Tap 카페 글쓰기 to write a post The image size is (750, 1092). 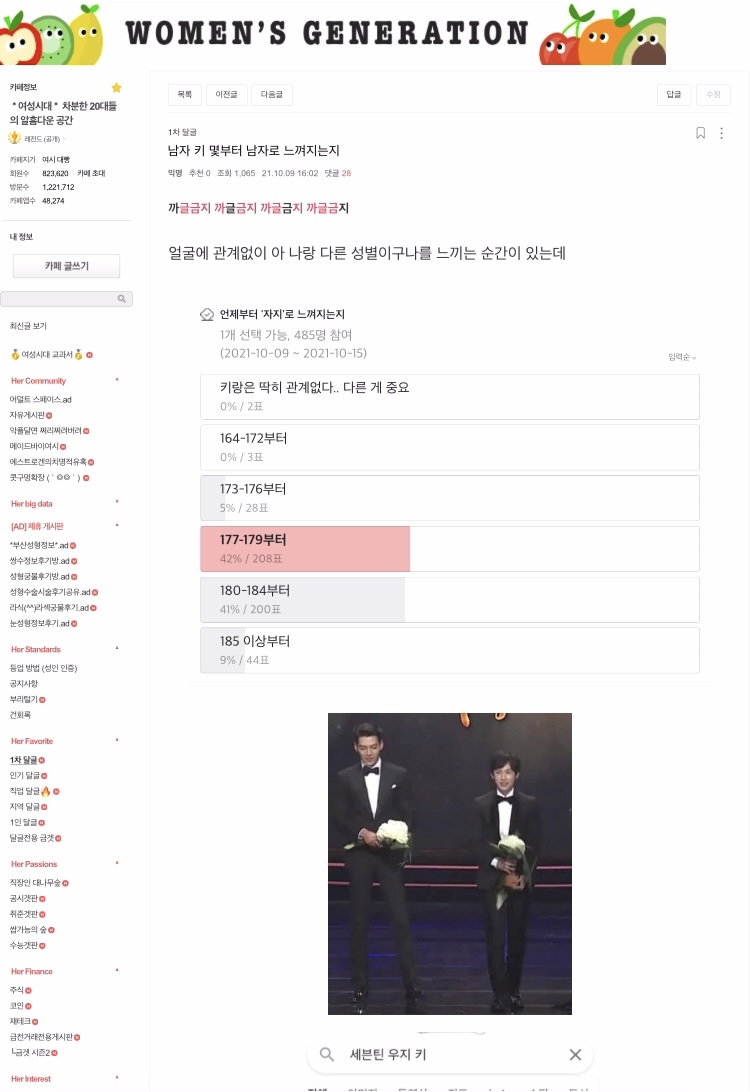coord(66,266)
